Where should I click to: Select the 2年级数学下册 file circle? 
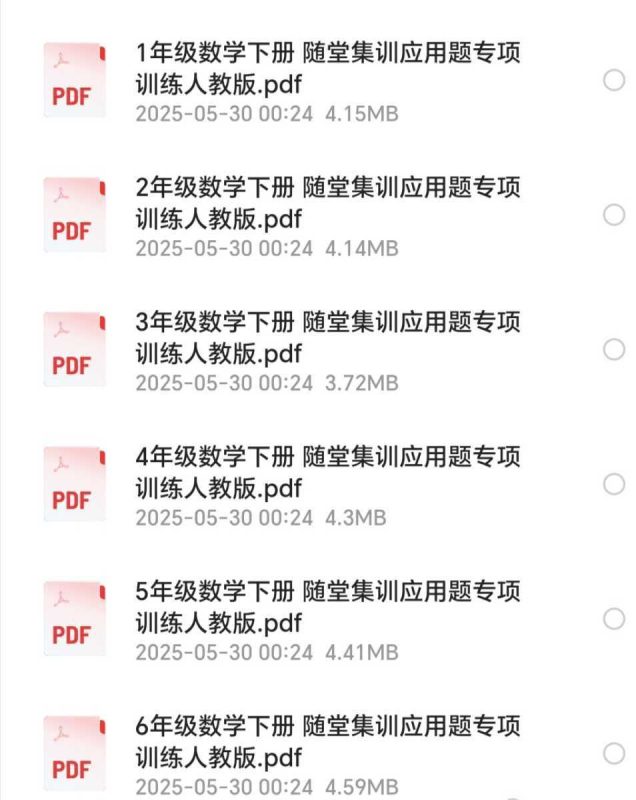pyautogui.click(x=614, y=214)
